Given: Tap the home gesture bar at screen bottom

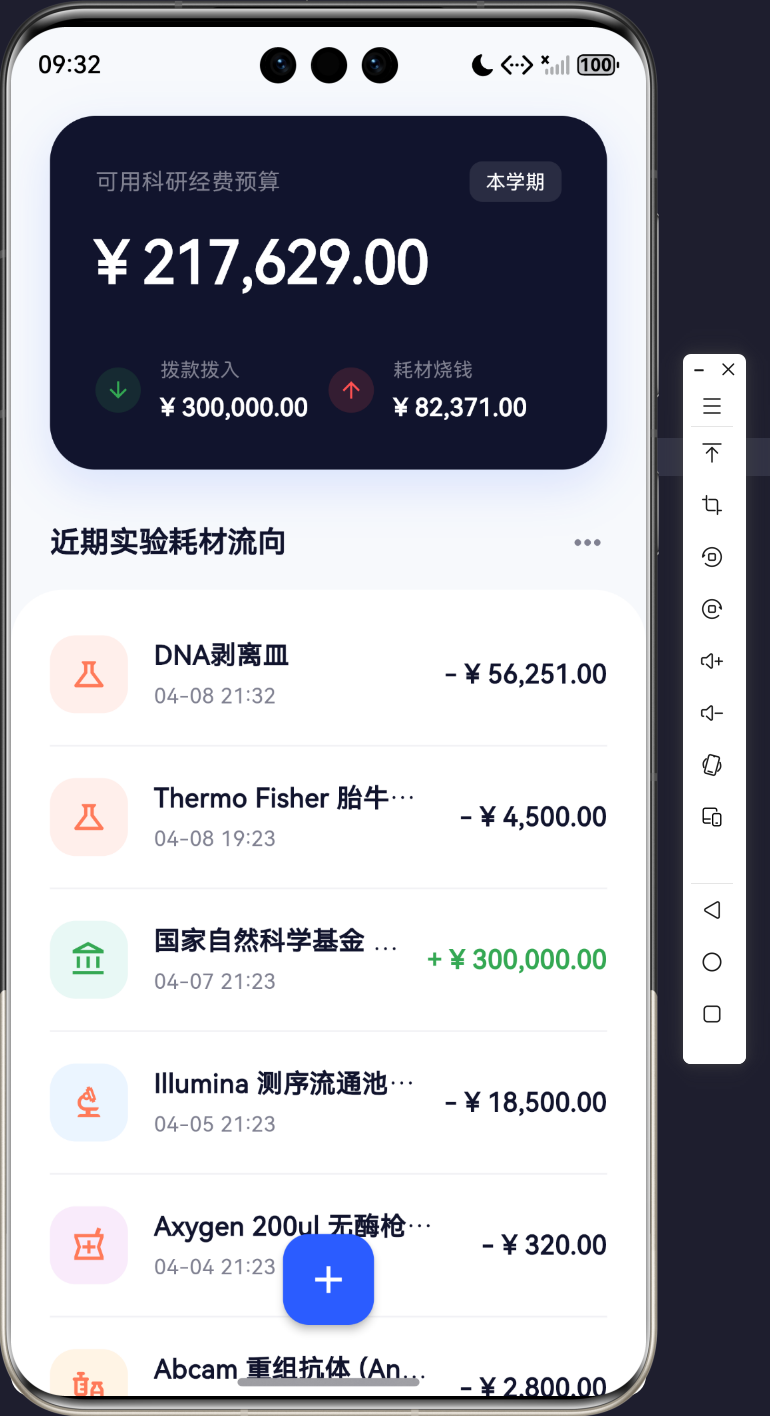Looking at the screenshot, I should [328, 1383].
